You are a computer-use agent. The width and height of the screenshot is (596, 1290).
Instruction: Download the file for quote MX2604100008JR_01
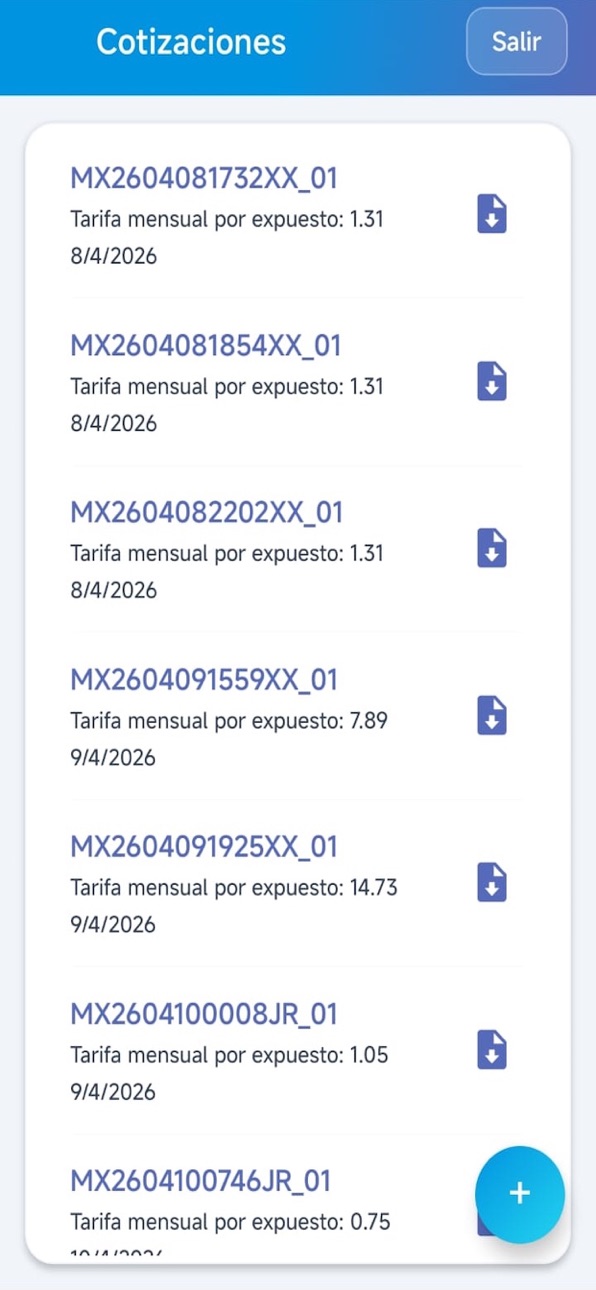[492, 1050]
